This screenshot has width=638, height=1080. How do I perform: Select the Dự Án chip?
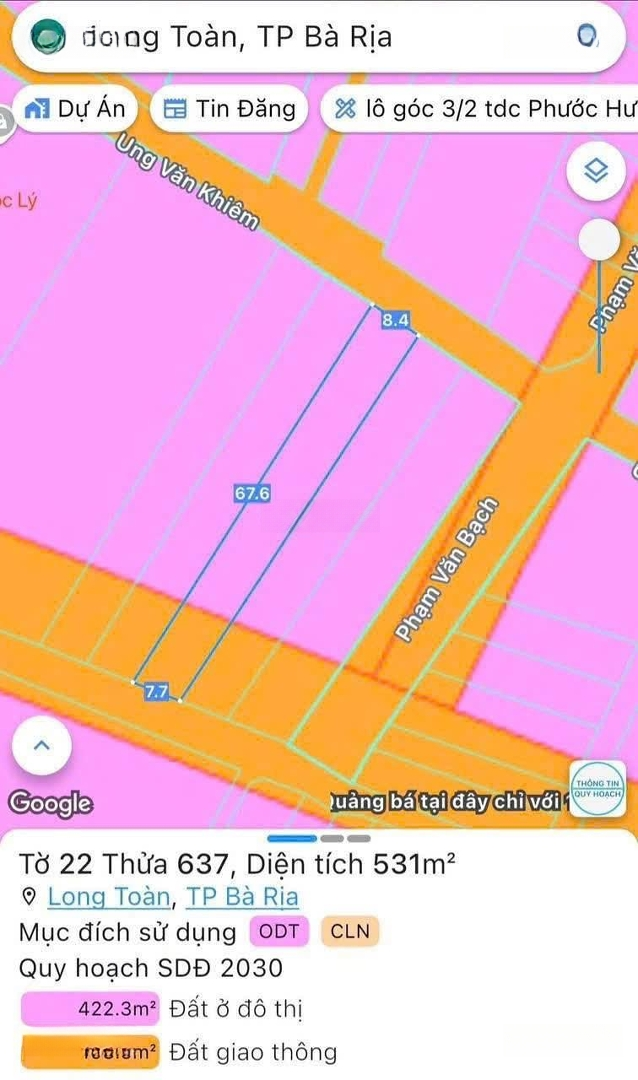coord(75,108)
